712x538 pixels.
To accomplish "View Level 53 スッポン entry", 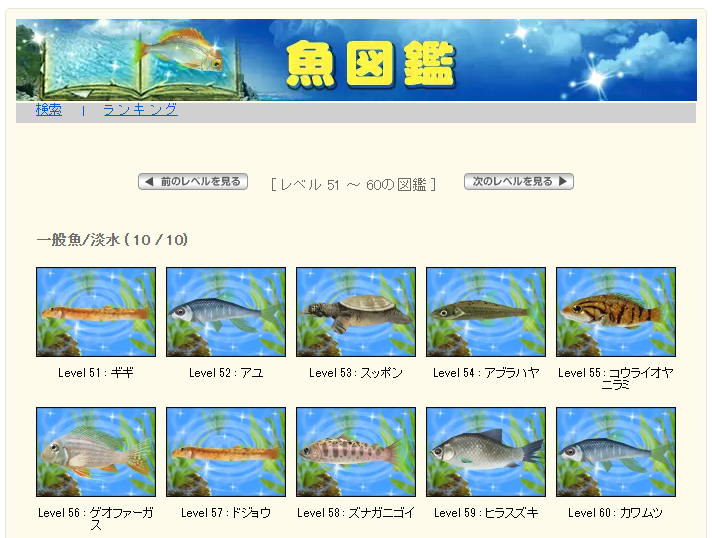I will pos(356,312).
